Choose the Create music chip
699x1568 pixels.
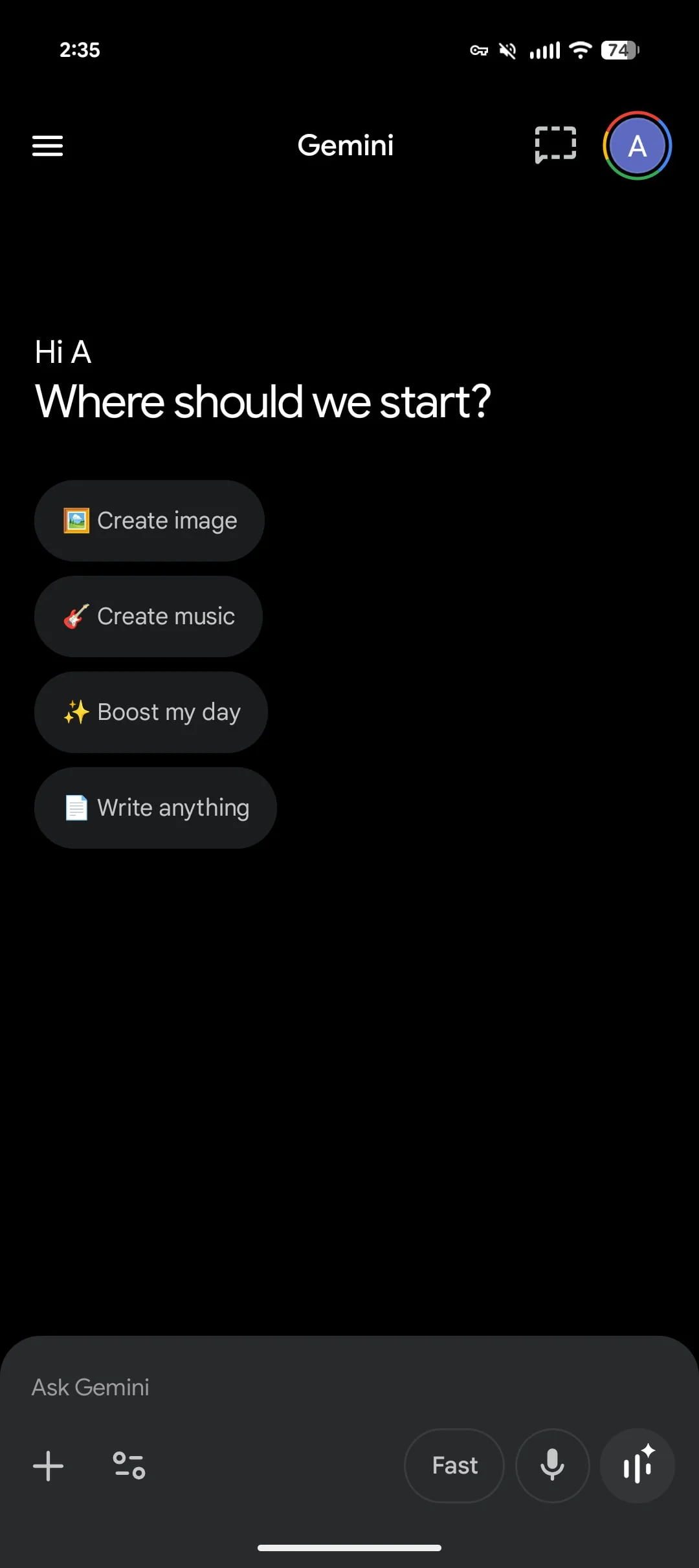pyautogui.click(x=148, y=616)
